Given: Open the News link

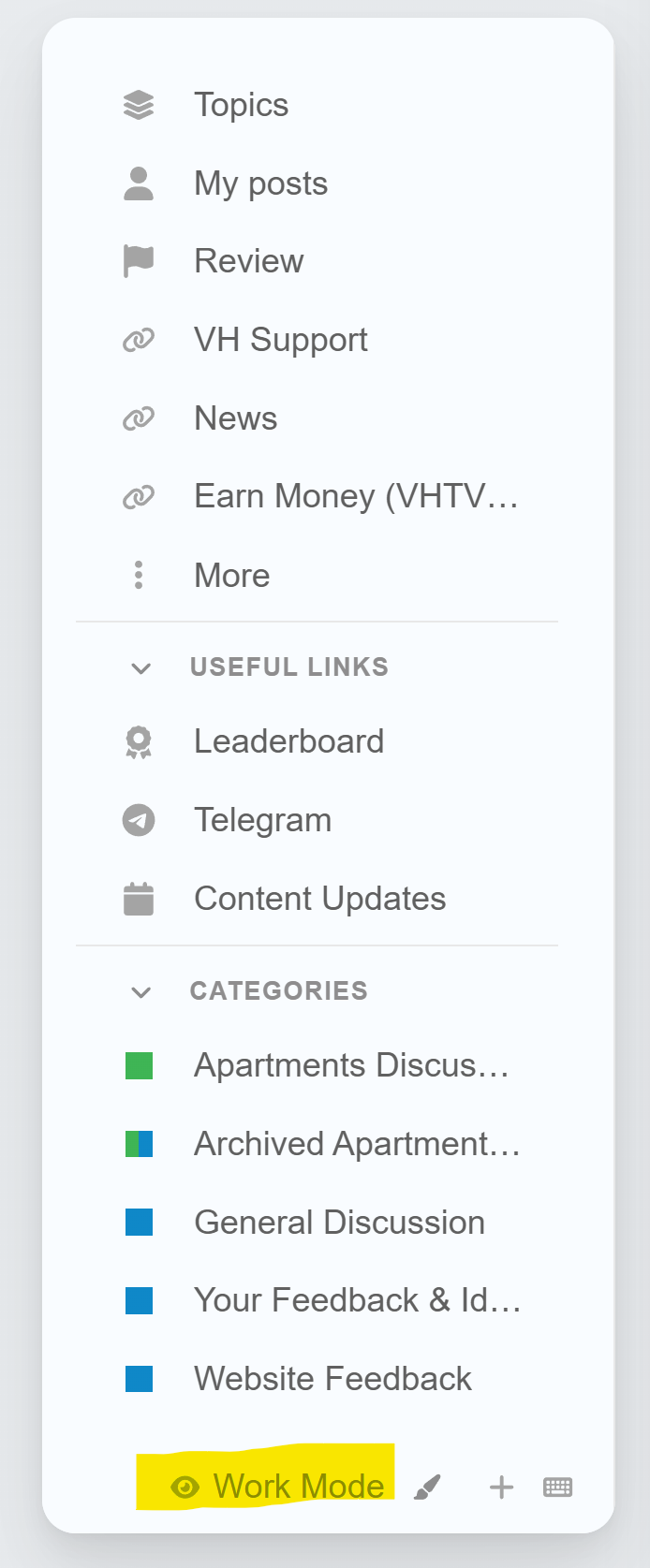Looking at the screenshot, I should click(x=235, y=418).
